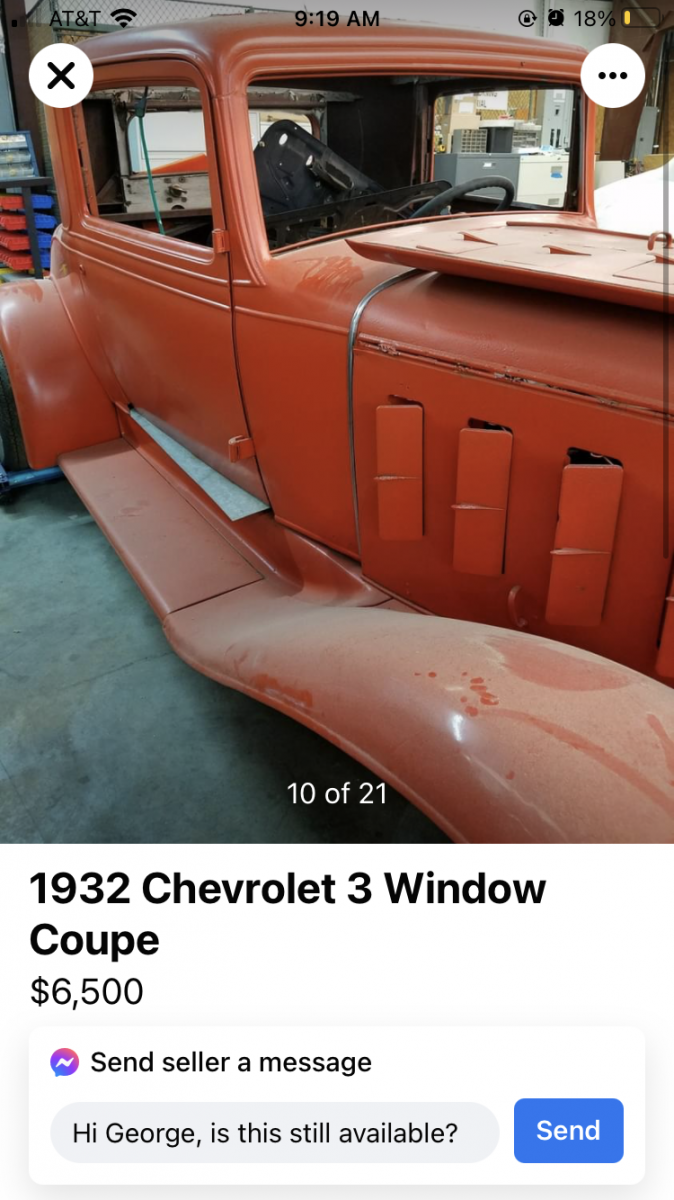674x1200 pixels.
Task: Send the message to the seller
Action: point(568,1131)
